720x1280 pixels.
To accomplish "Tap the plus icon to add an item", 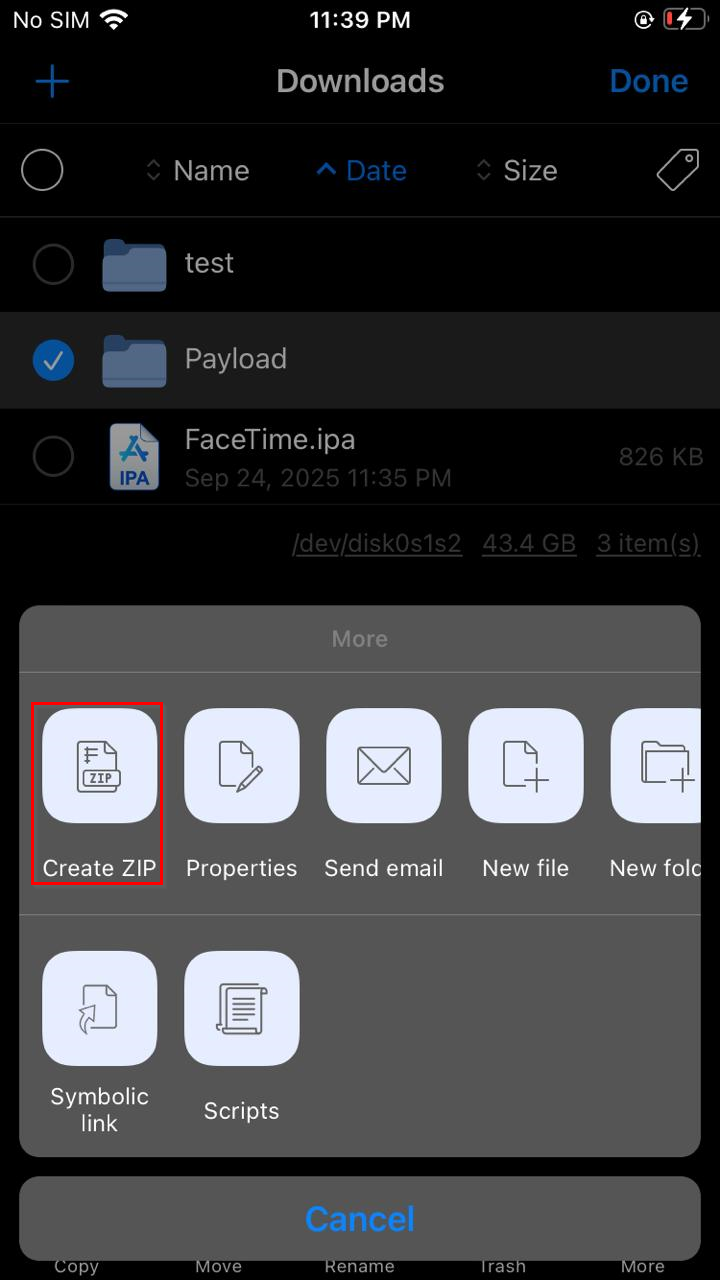I will [x=52, y=81].
